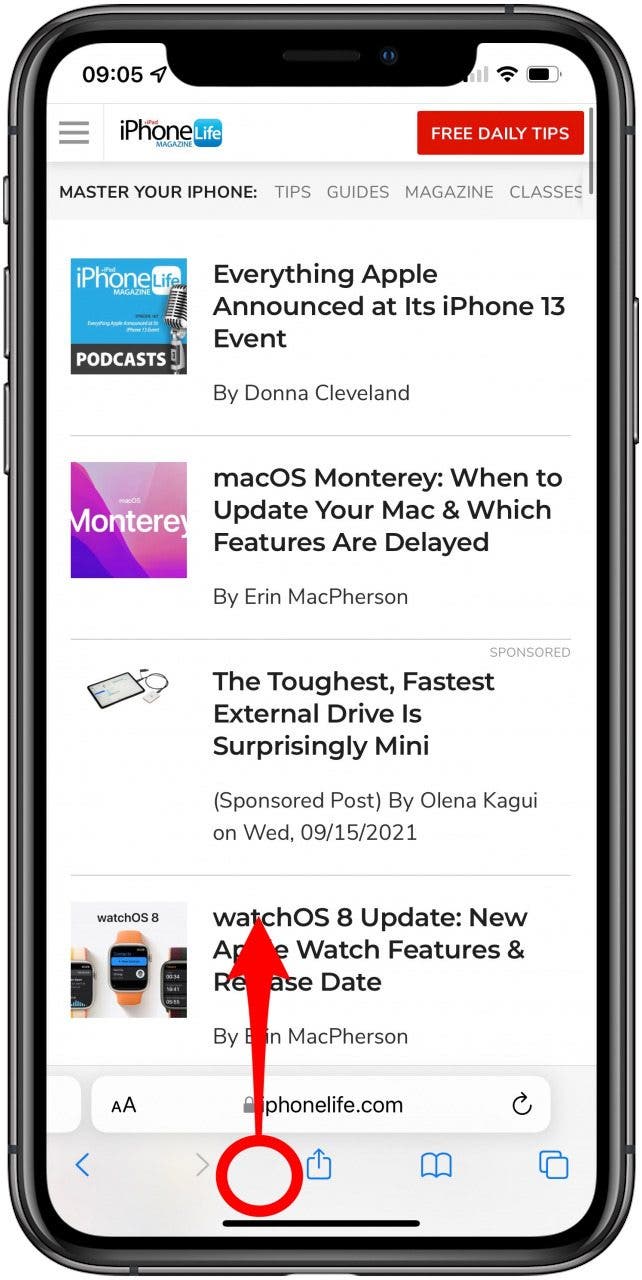Go back to the previous page

click(83, 1165)
